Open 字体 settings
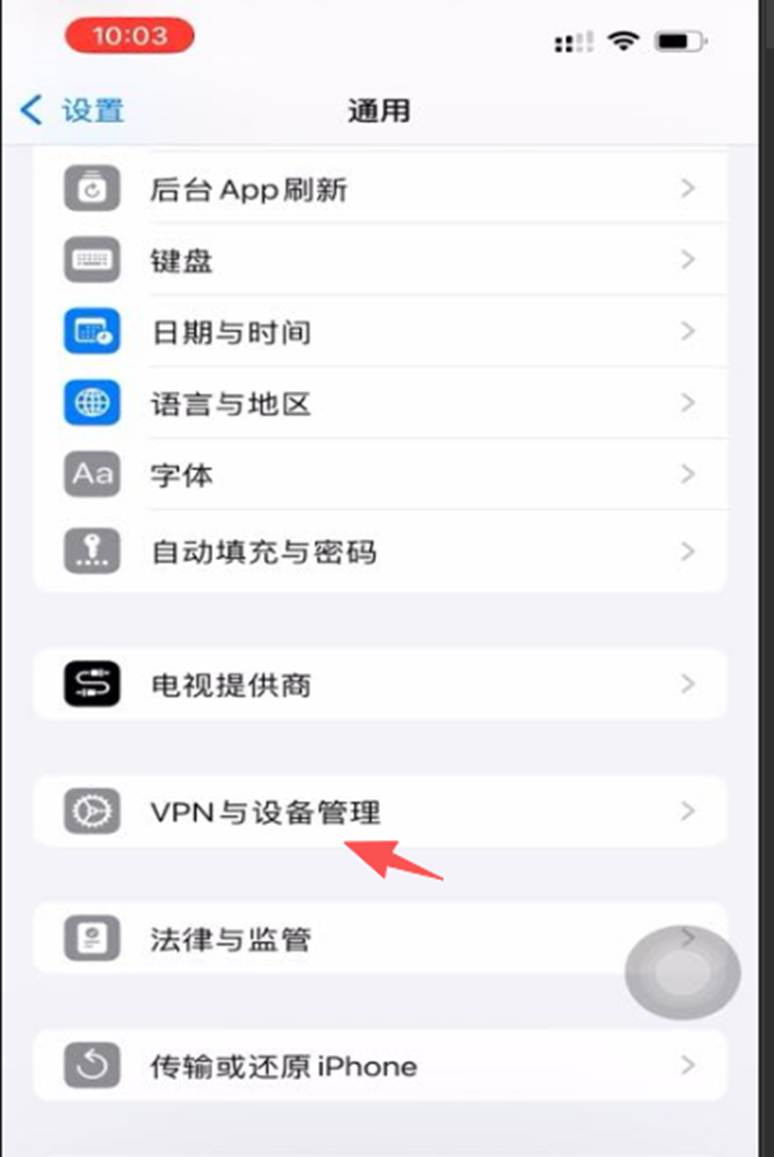The height and width of the screenshot is (1157, 774). [380, 474]
